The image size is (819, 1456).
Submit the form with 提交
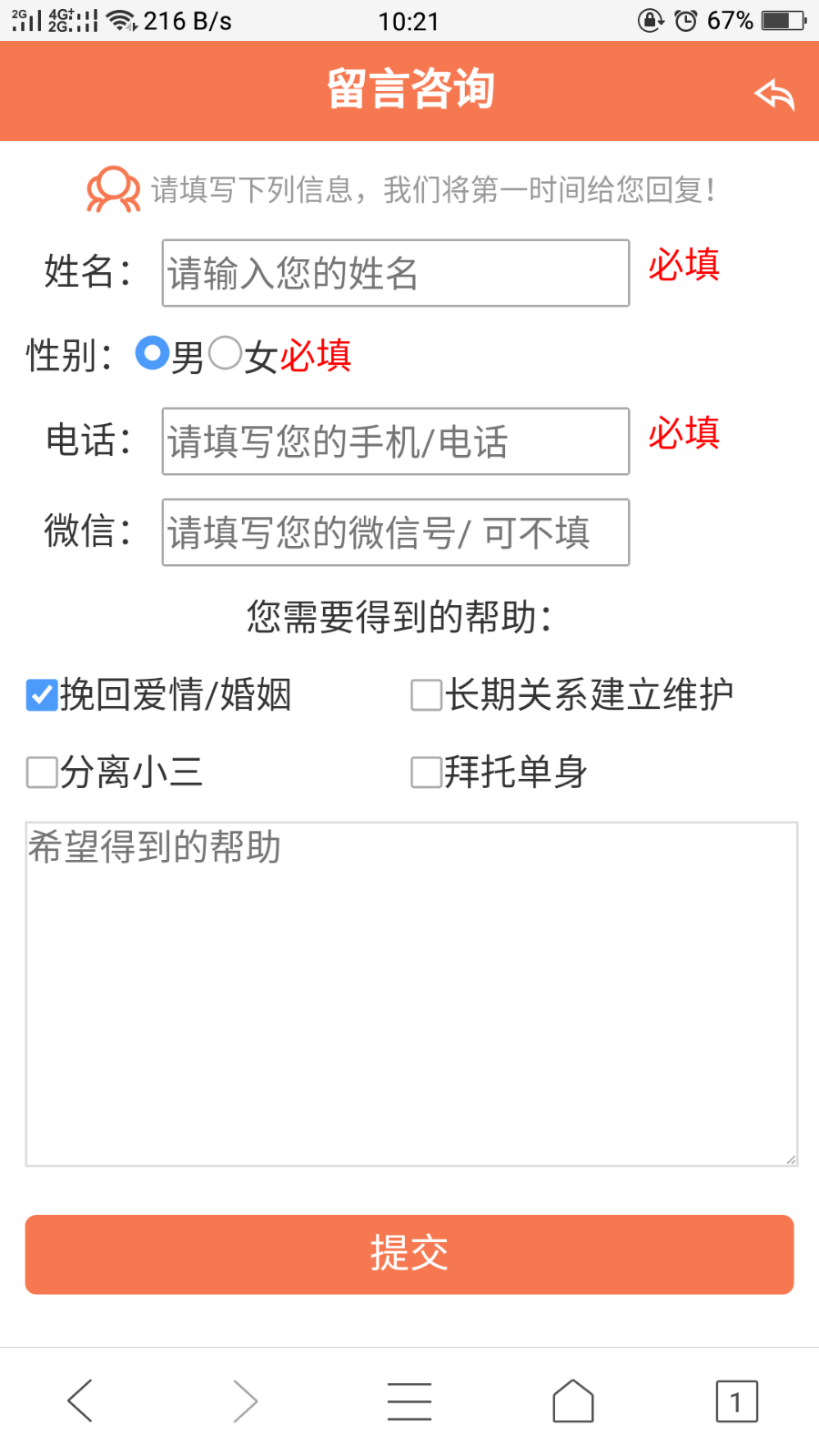(x=409, y=1254)
